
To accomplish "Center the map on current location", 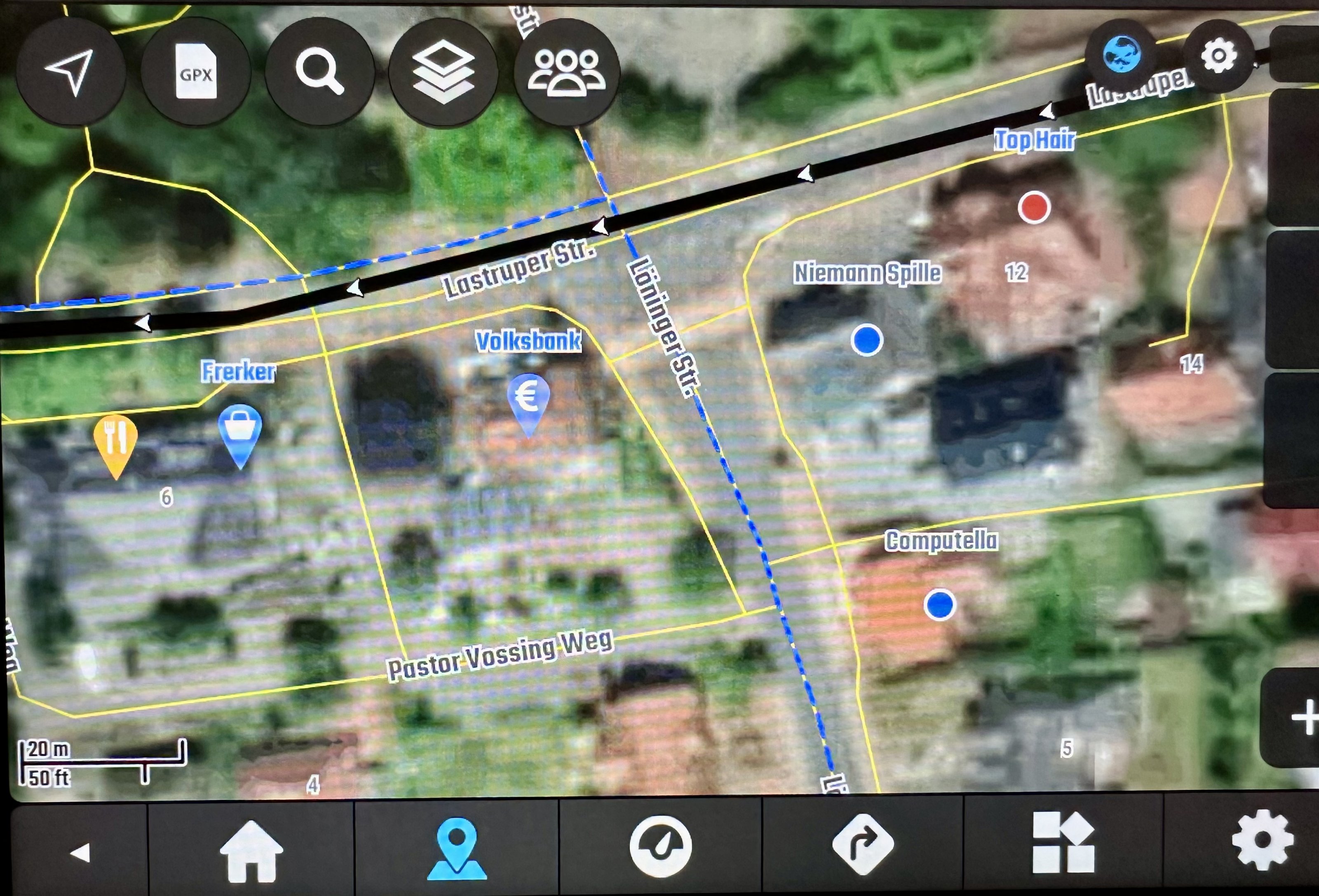I will (70, 71).
